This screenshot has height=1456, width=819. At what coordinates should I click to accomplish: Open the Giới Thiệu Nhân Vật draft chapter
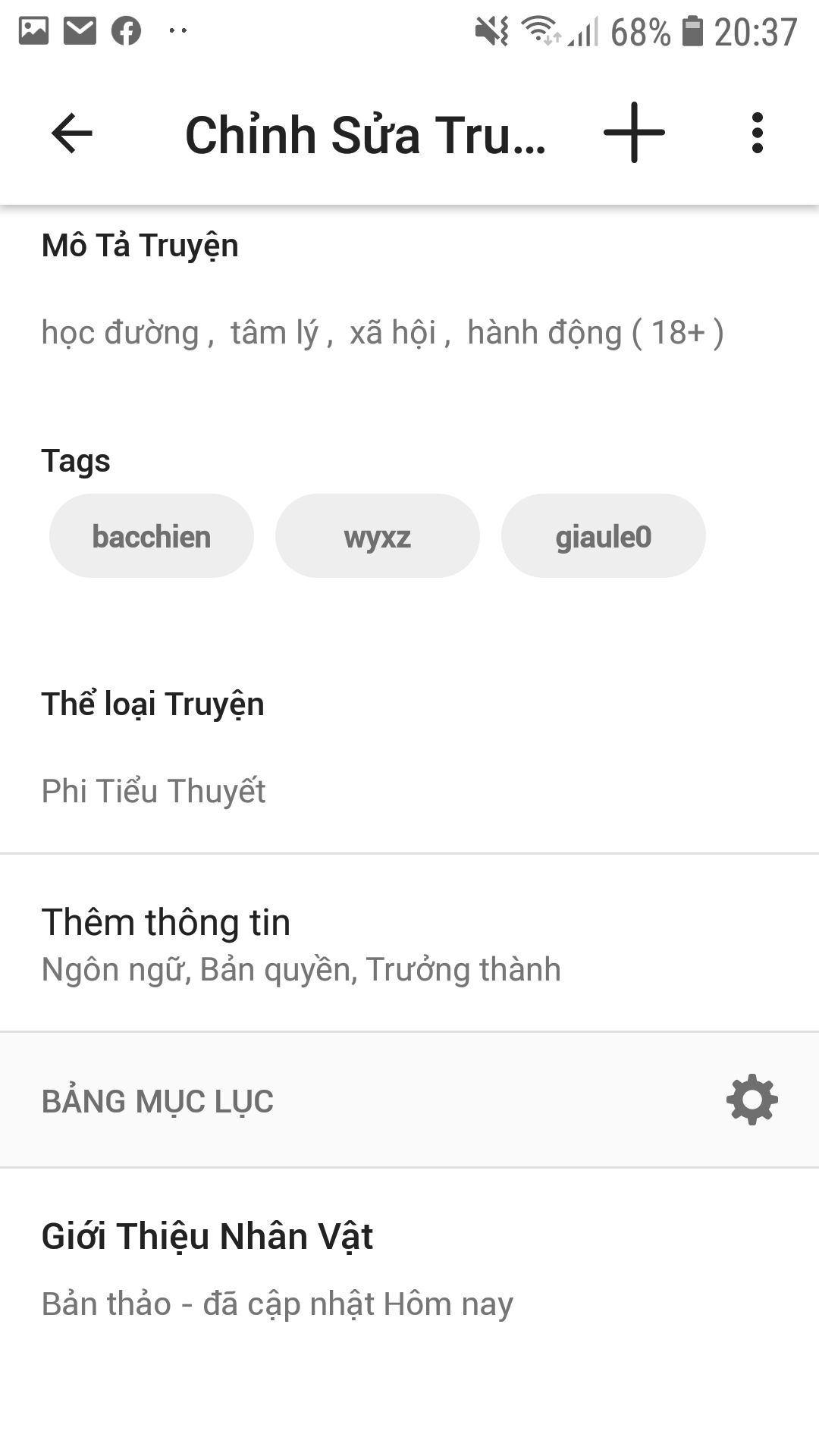coord(409,1268)
